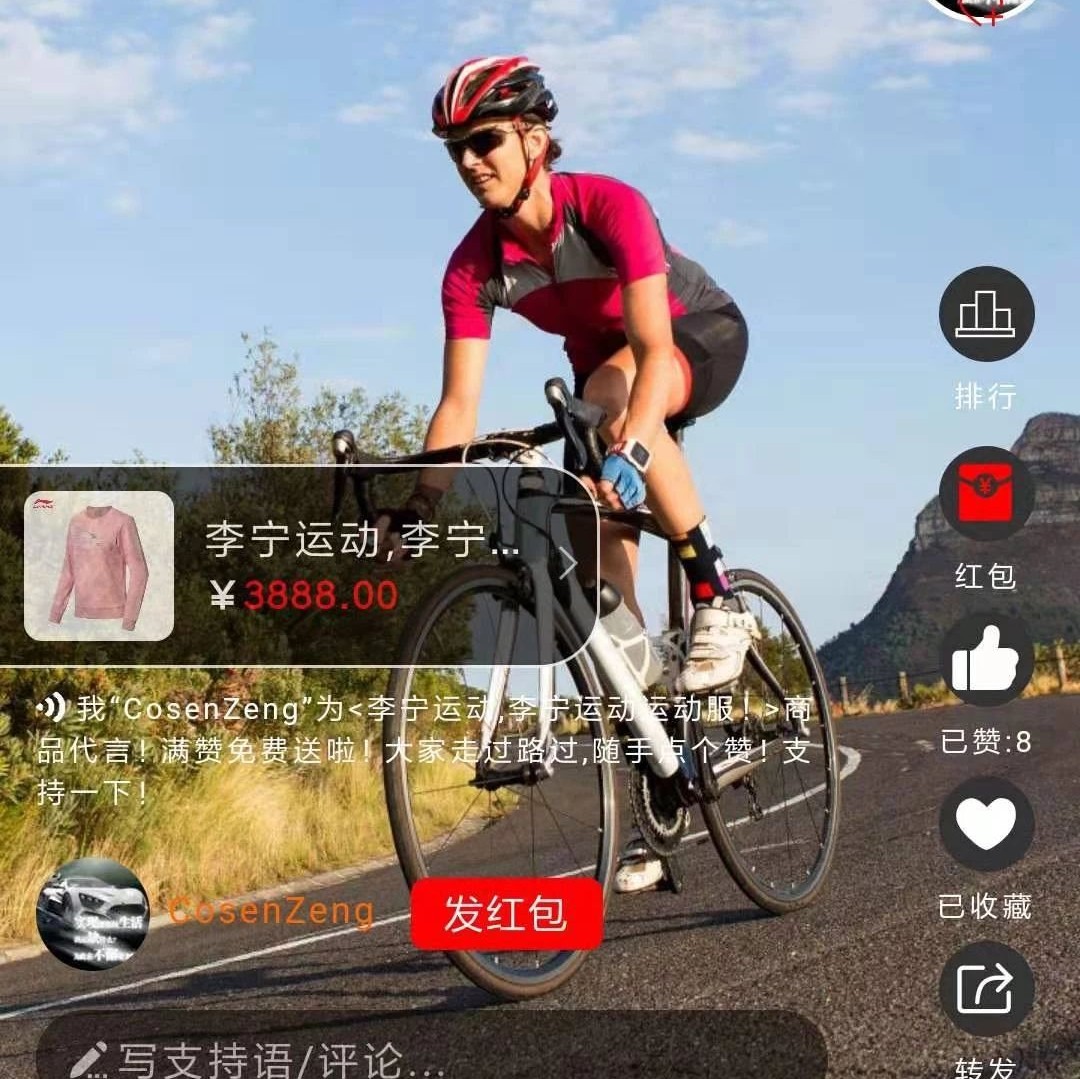Viewport: 1080px width, 1079px height.
Task: Toggle the heart 已收藏 favorite icon
Action: (x=986, y=824)
